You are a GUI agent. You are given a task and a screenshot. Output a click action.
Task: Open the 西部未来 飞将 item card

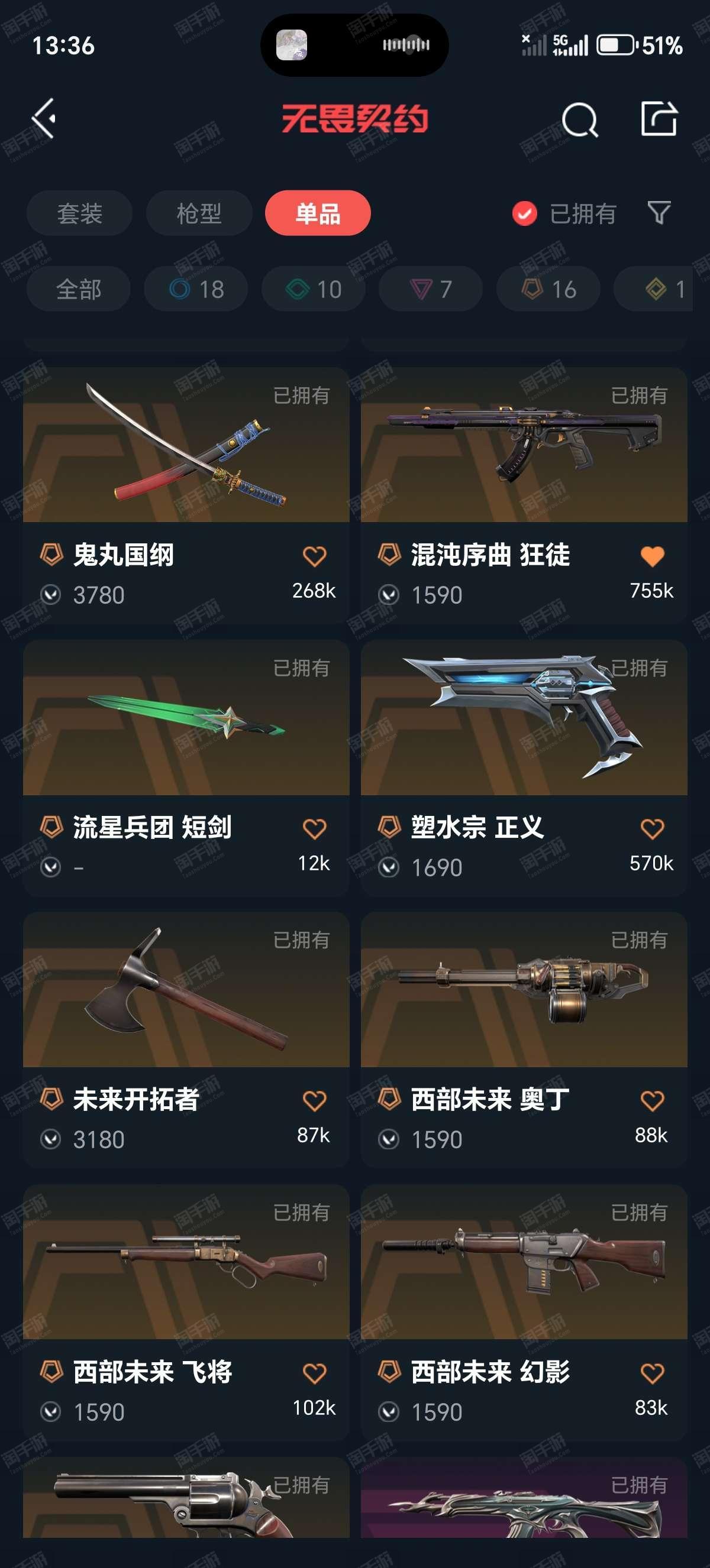coord(186,1313)
